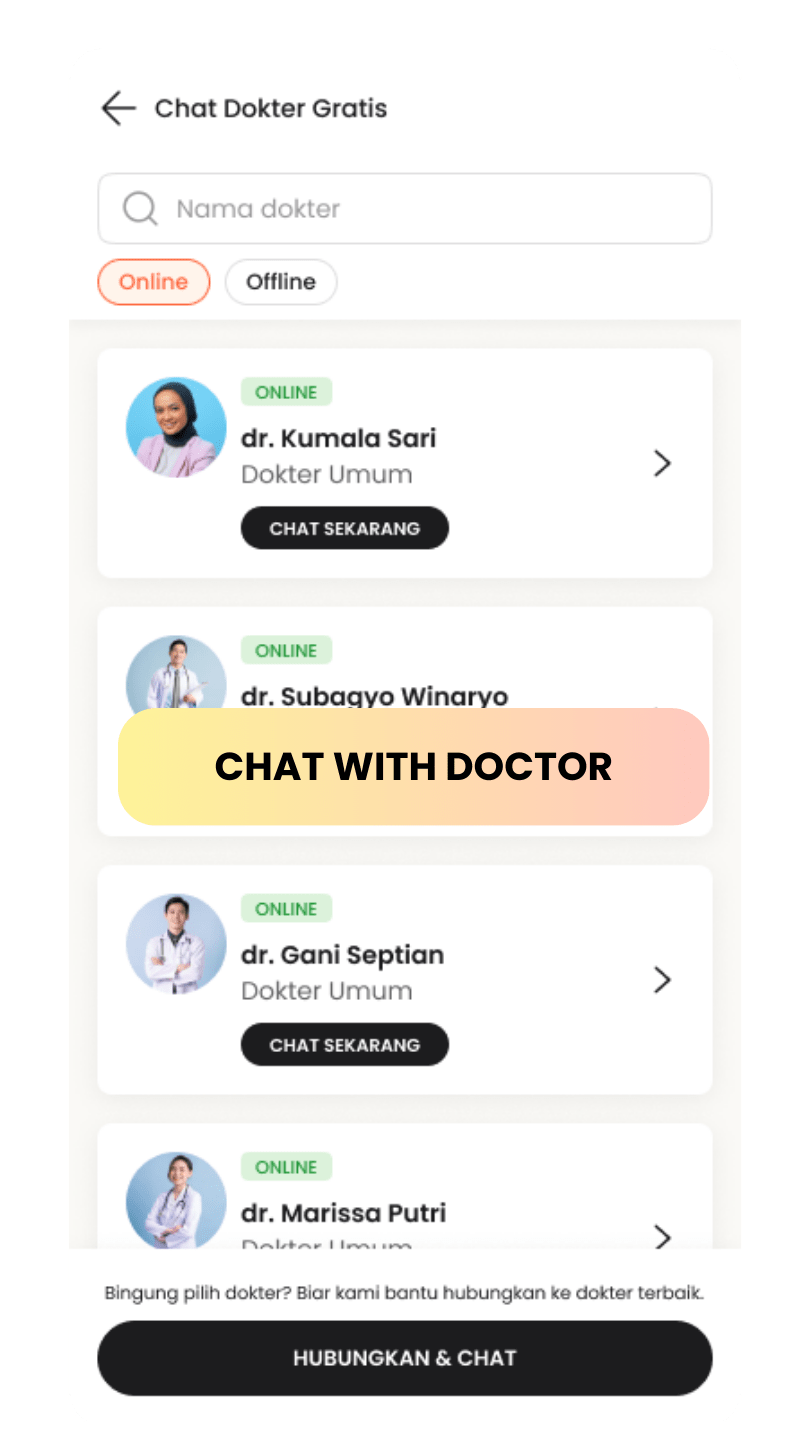Click the arrow next to dr. Marissa Putri

coord(662,1238)
